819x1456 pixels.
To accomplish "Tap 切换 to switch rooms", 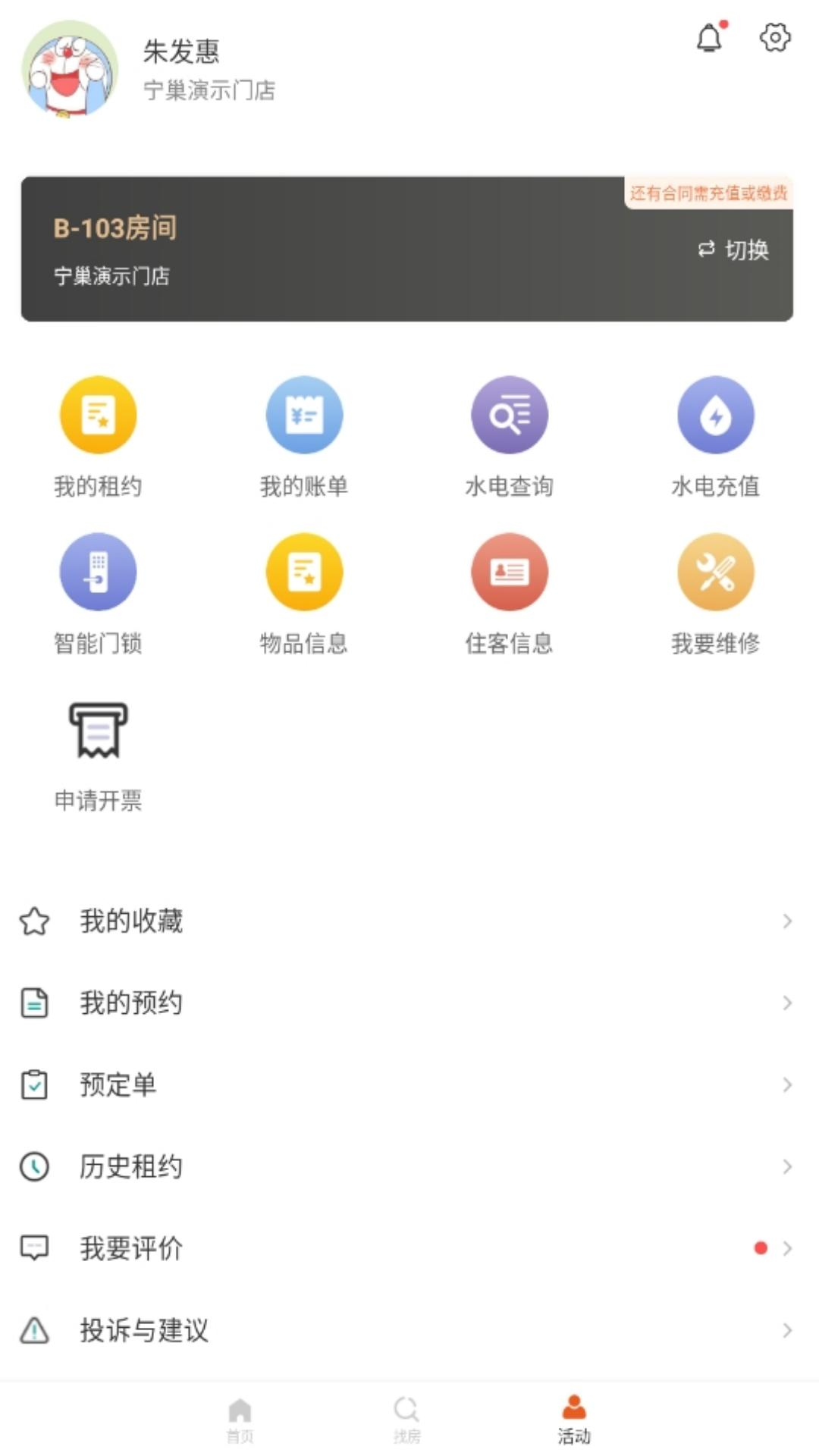I will click(x=733, y=249).
